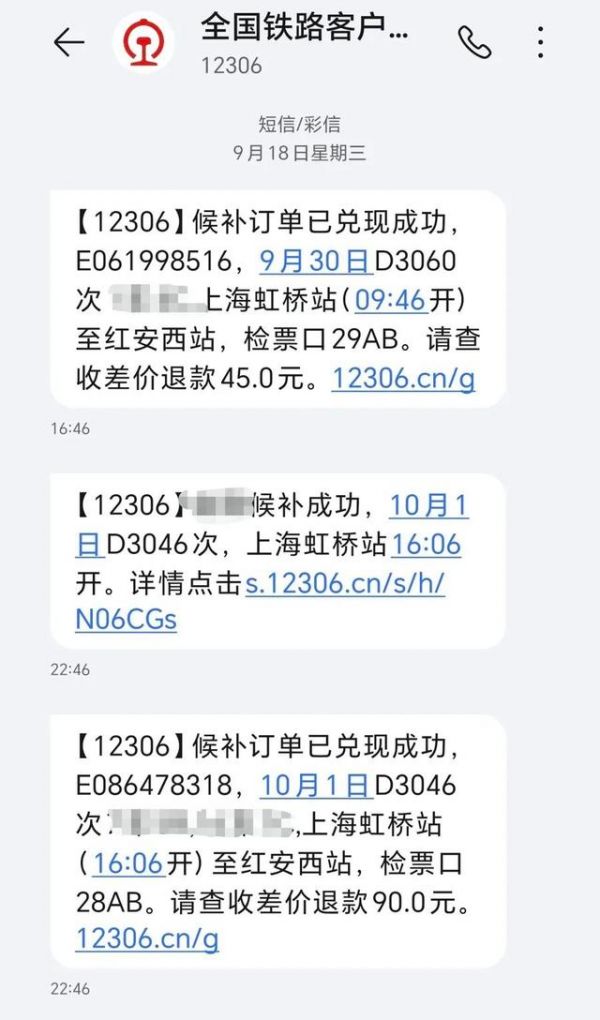
Task: Open the three-dot overflow menu
Action: click(540, 42)
